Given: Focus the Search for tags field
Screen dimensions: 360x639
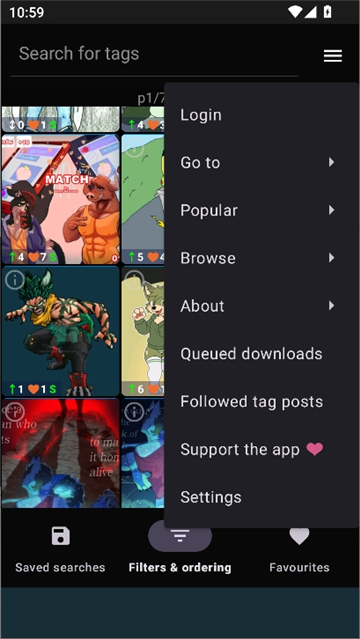Looking at the screenshot, I should 155,54.
